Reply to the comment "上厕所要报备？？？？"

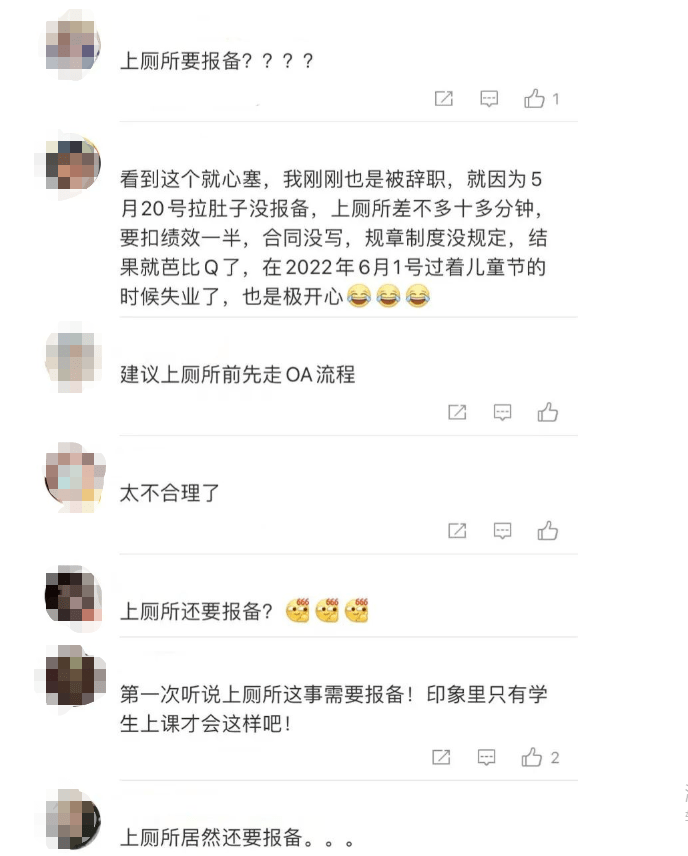click(x=489, y=99)
